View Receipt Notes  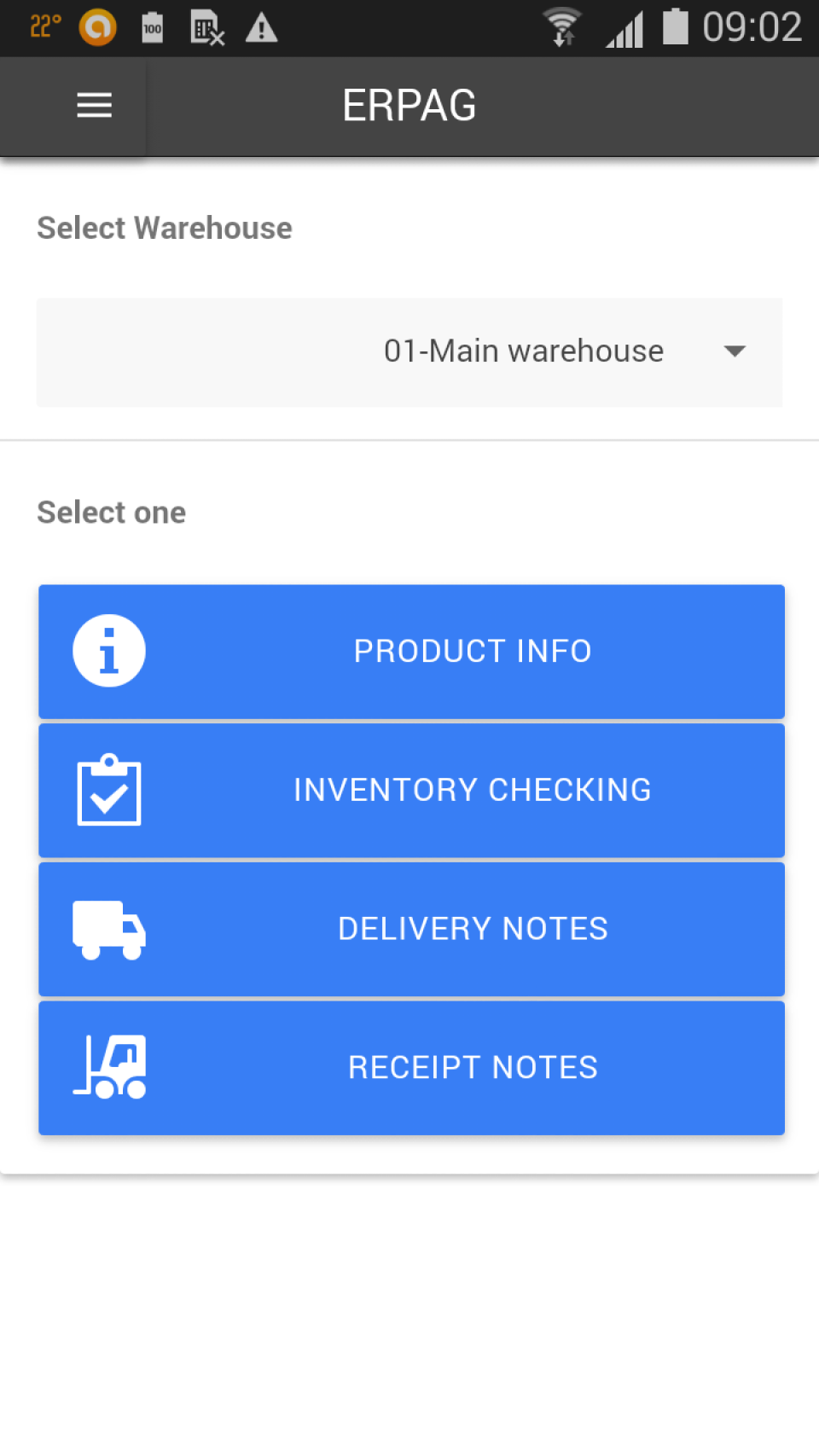[411, 1068]
